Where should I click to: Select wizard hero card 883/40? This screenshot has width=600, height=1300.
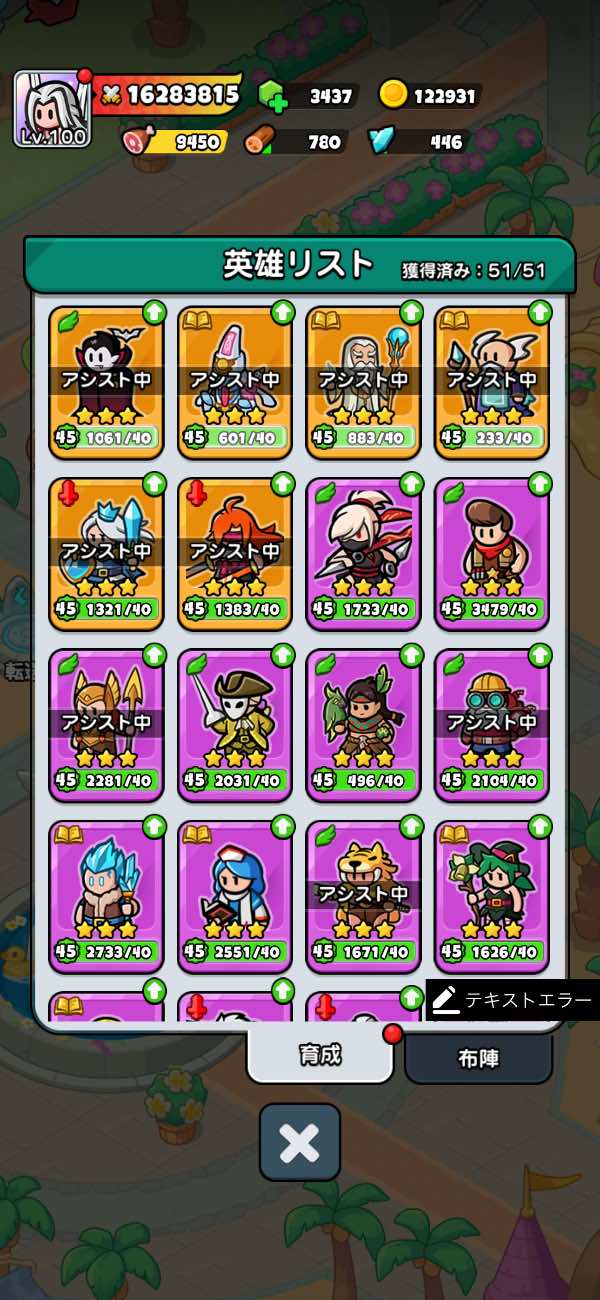click(363, 382)
